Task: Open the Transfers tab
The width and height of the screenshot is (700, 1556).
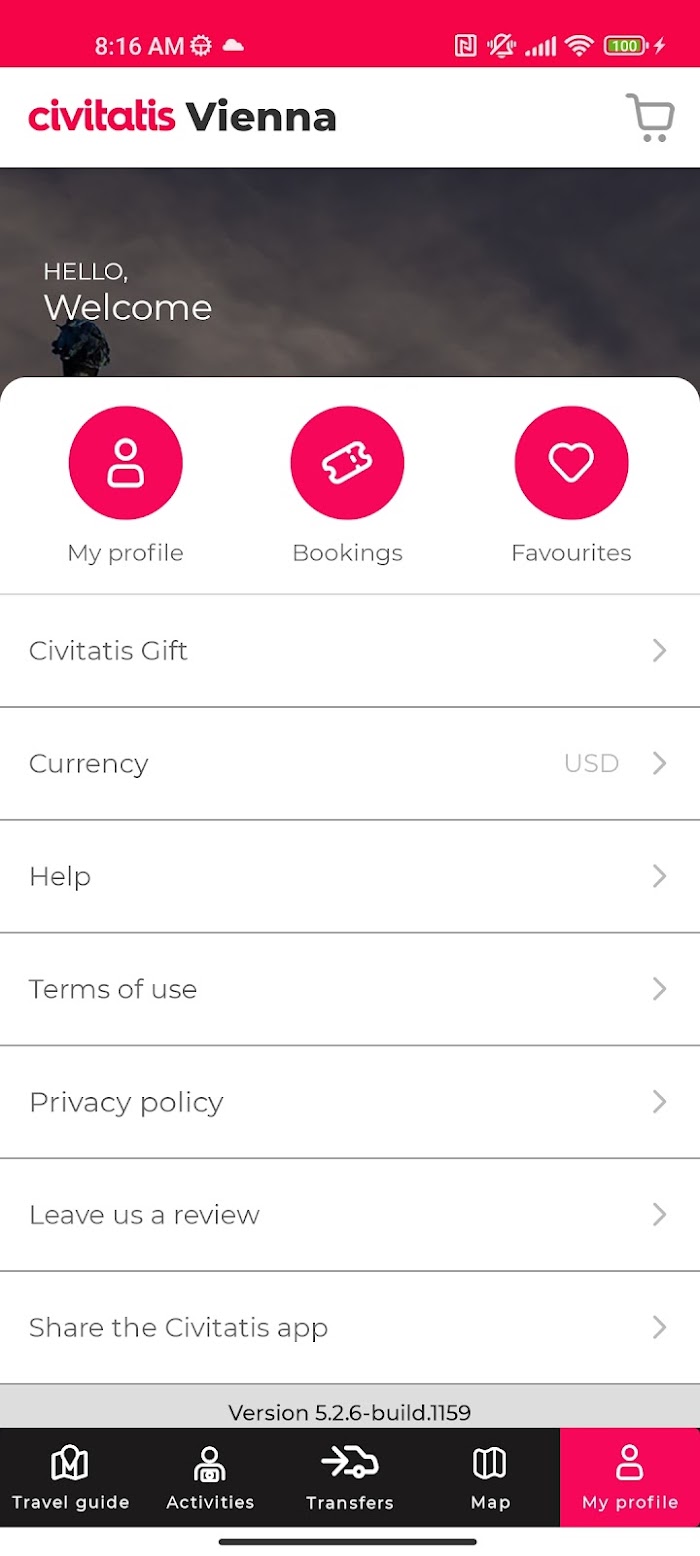Action: (350, 1477)
